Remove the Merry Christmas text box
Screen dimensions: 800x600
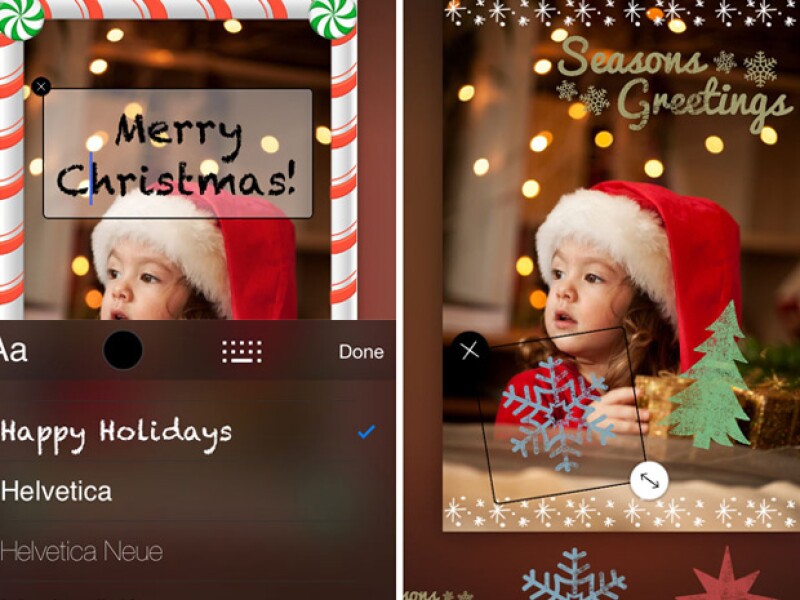pyautogui.click(x=41, y=87)
